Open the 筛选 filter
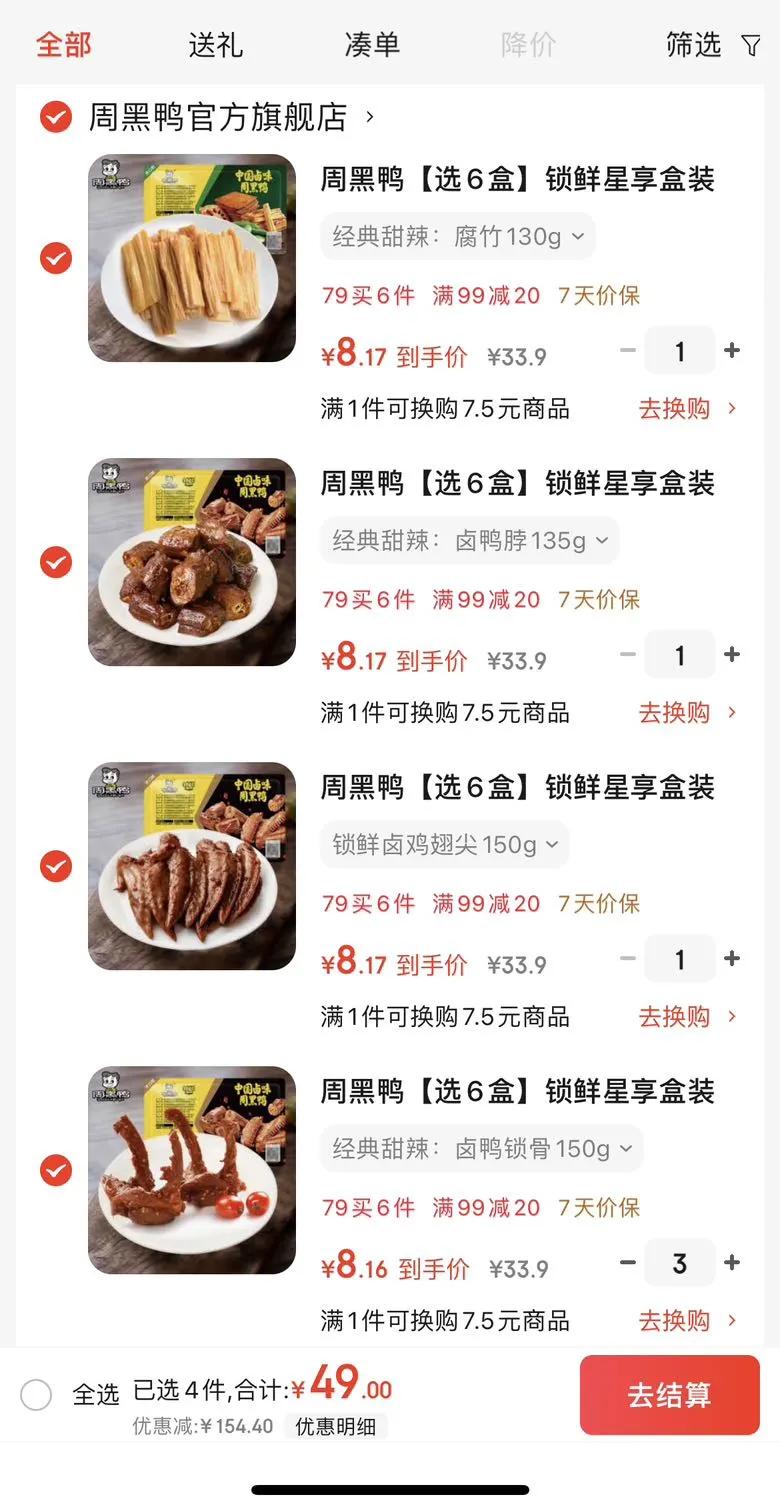The image size is (780, 1511). [711, 45]
